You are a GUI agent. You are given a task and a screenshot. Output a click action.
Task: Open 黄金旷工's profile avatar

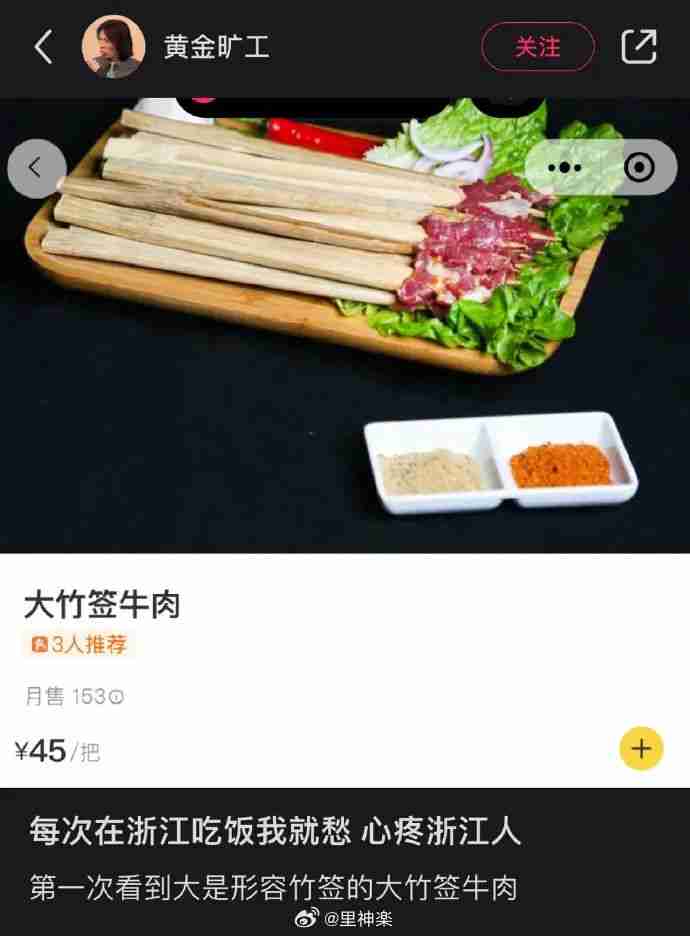click(113, 47)
